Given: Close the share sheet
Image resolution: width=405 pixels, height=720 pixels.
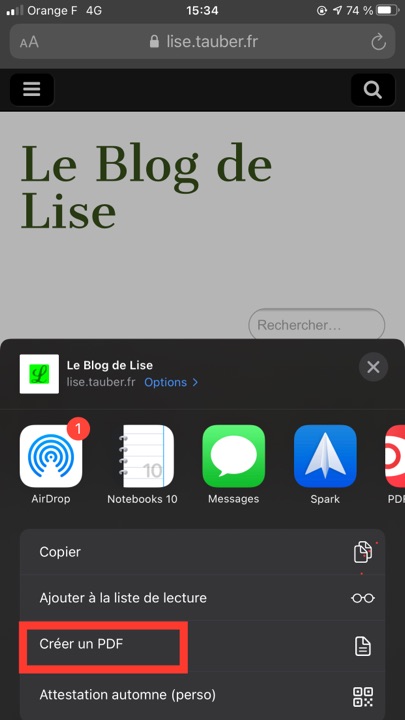Looking at the screenshot, I should click(373, 367).
